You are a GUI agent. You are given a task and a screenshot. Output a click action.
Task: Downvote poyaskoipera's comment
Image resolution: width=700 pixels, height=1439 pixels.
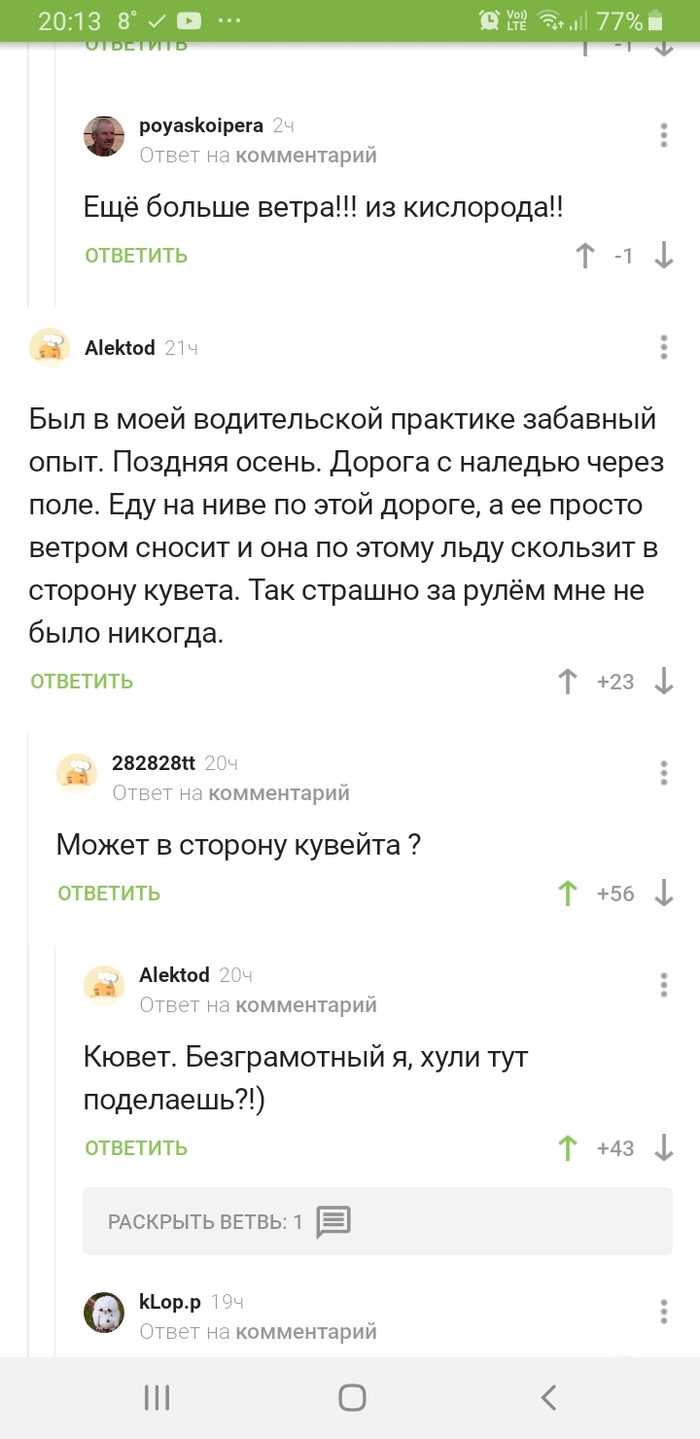[x=664, y=256]
